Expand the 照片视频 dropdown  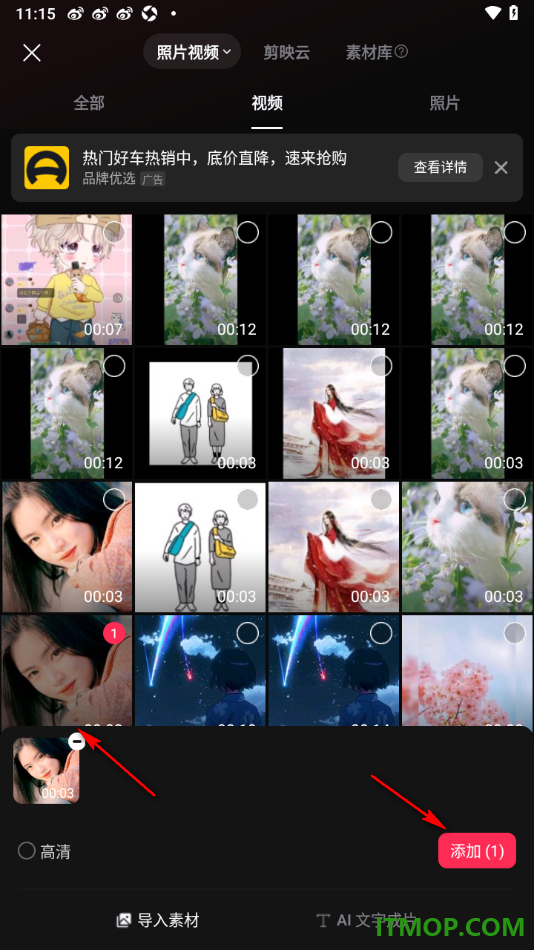pos(192,52)
